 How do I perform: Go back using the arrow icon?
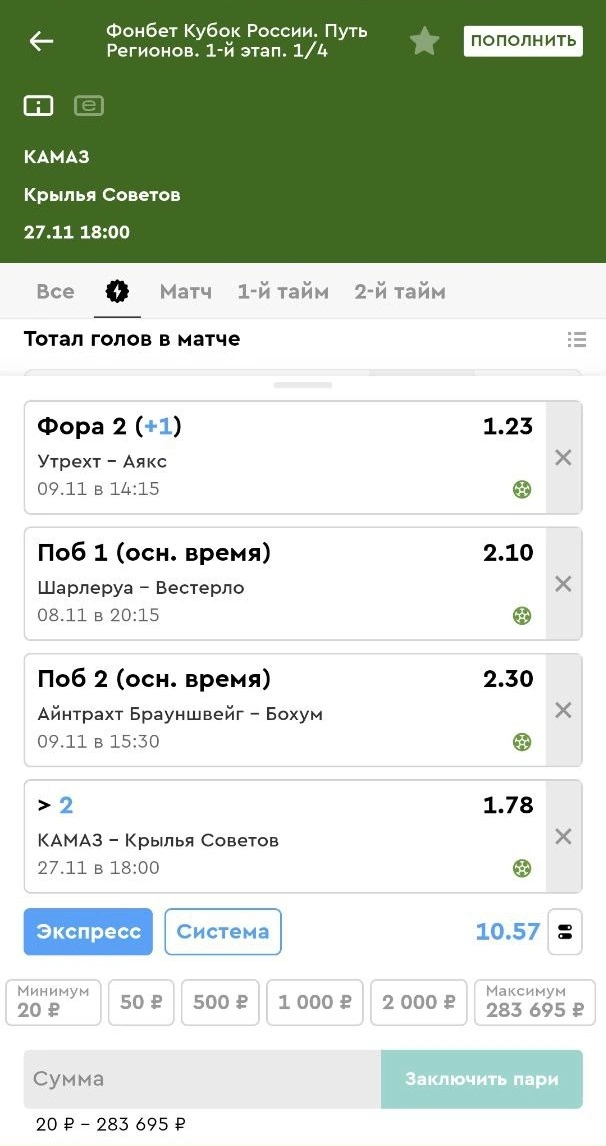pos(41,41)
